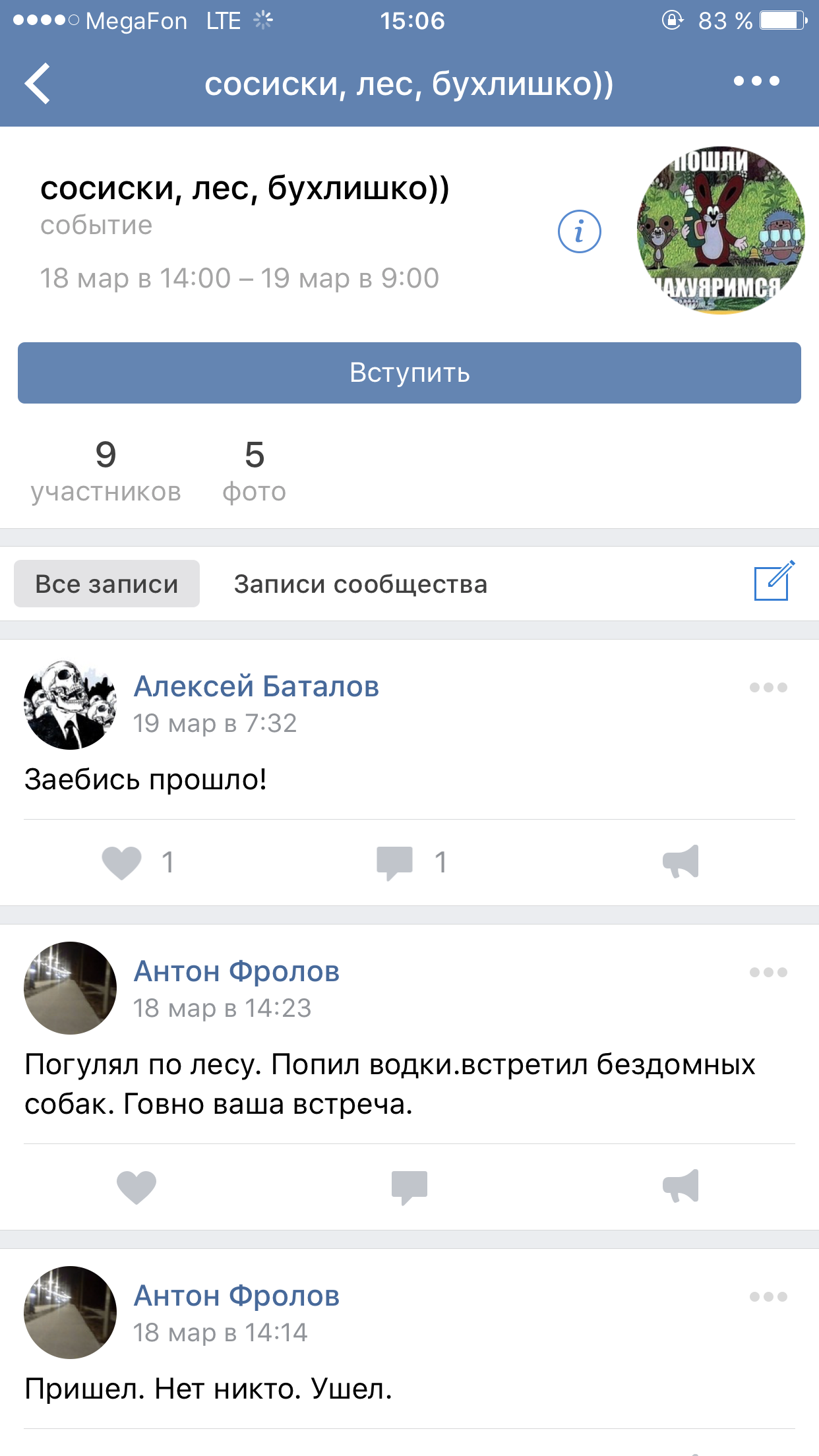Open Антон Фролов's profile from his post
This screenshot has height=1456, width=819.
pyautogui.click(x=237, y=971)
